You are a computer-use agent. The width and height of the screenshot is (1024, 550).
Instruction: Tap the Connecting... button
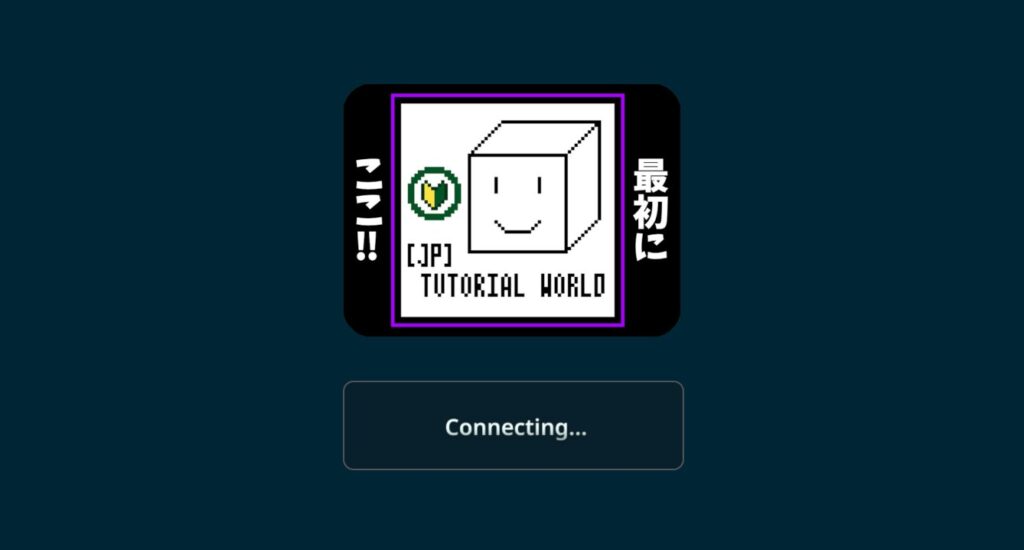513,426
